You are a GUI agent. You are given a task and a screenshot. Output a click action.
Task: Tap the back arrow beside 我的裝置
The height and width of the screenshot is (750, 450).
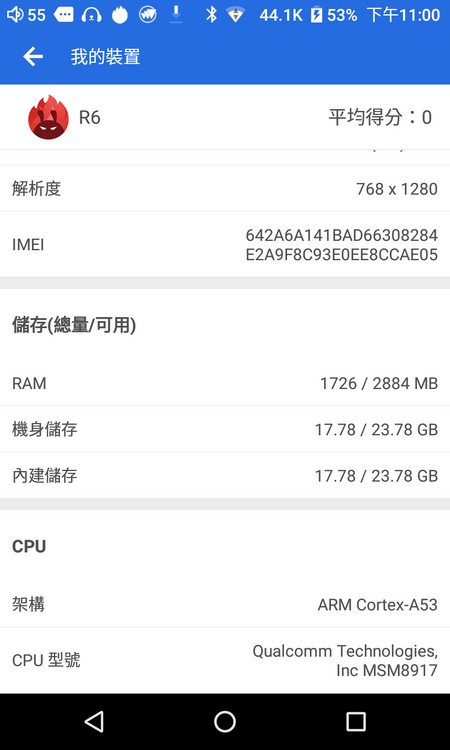pyautogui.click(x=33, y=57)
